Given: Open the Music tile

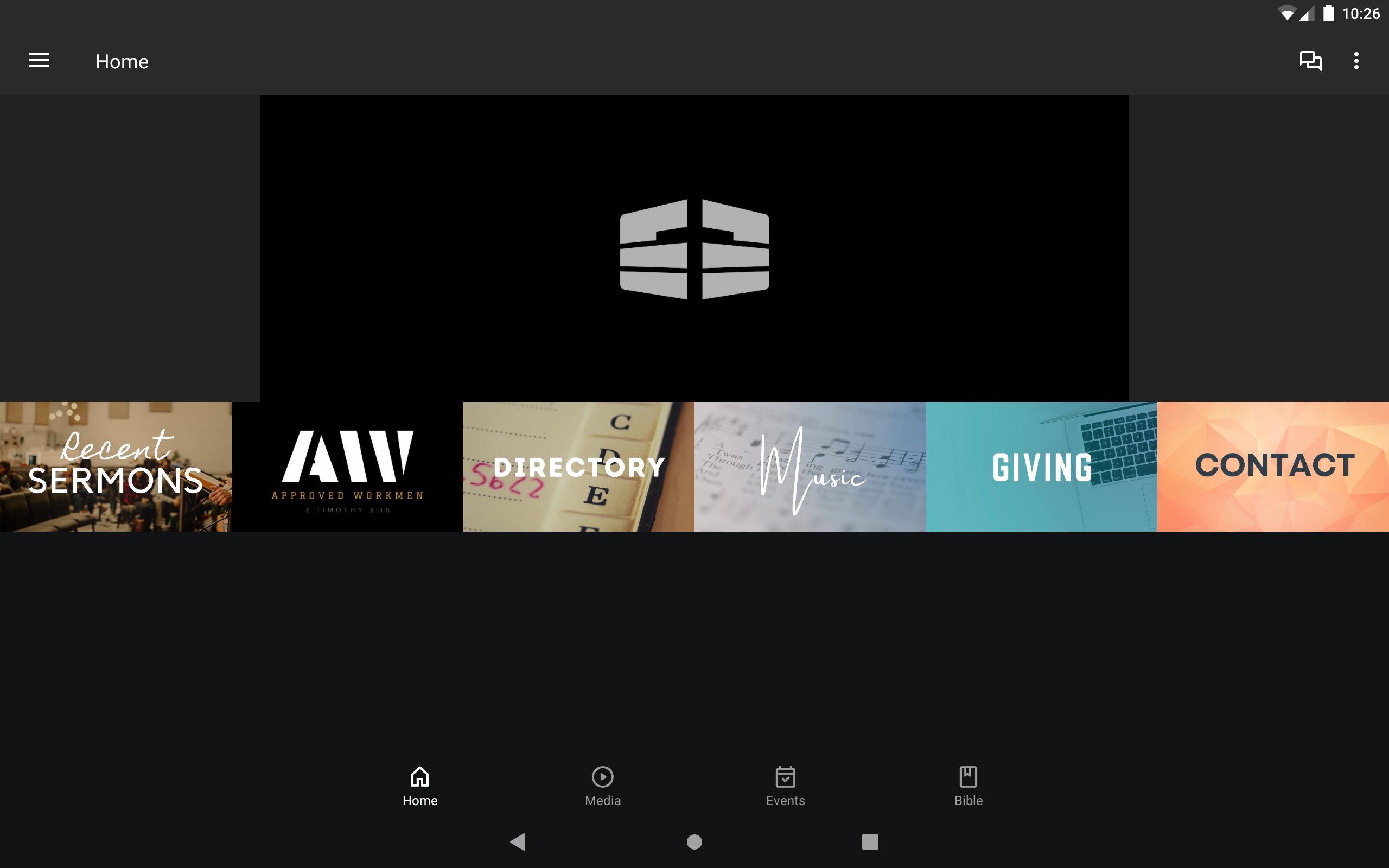Looking at the screenshot, I should [810, 466].
